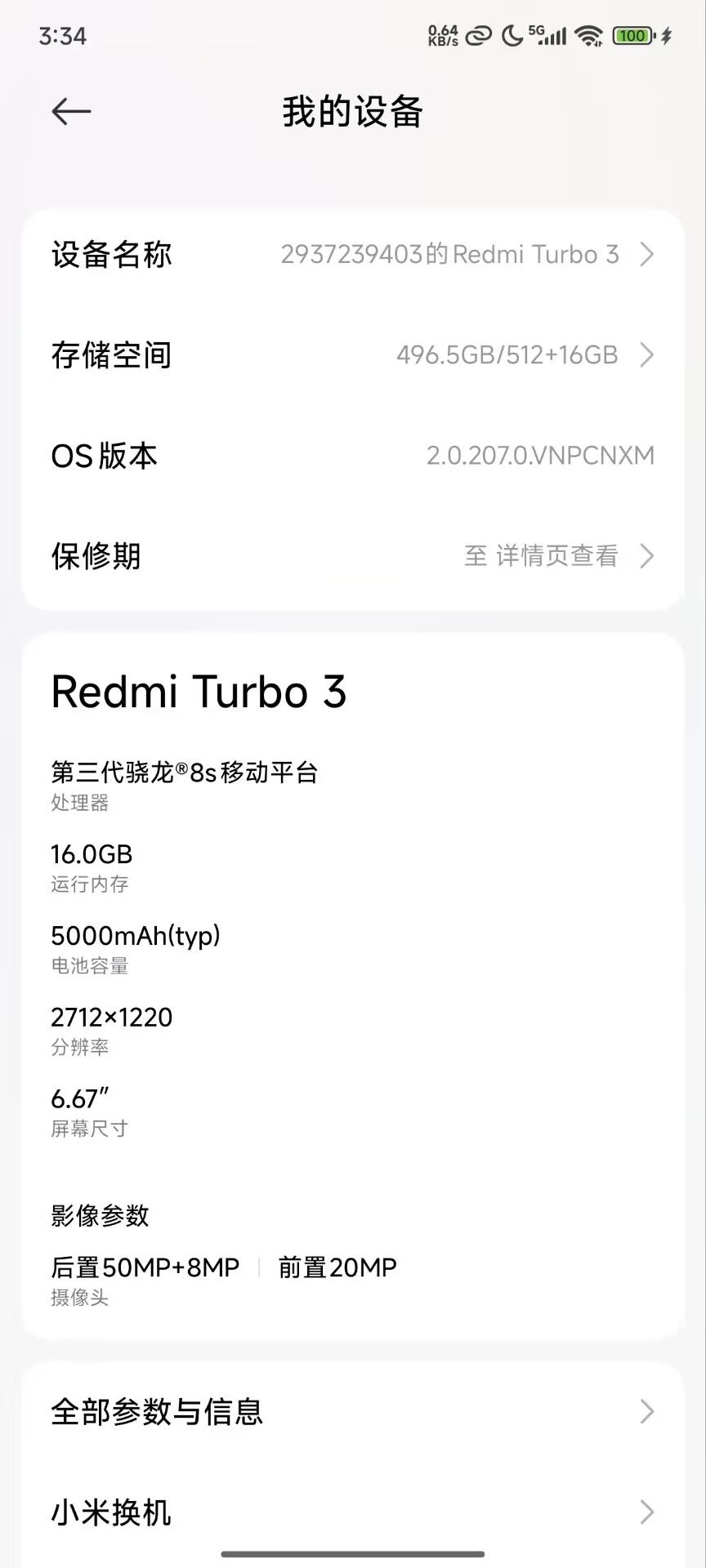Check 保修期 warranty details
The image size is (706, 1568).
pyautogui.click(x=353, y=556)
